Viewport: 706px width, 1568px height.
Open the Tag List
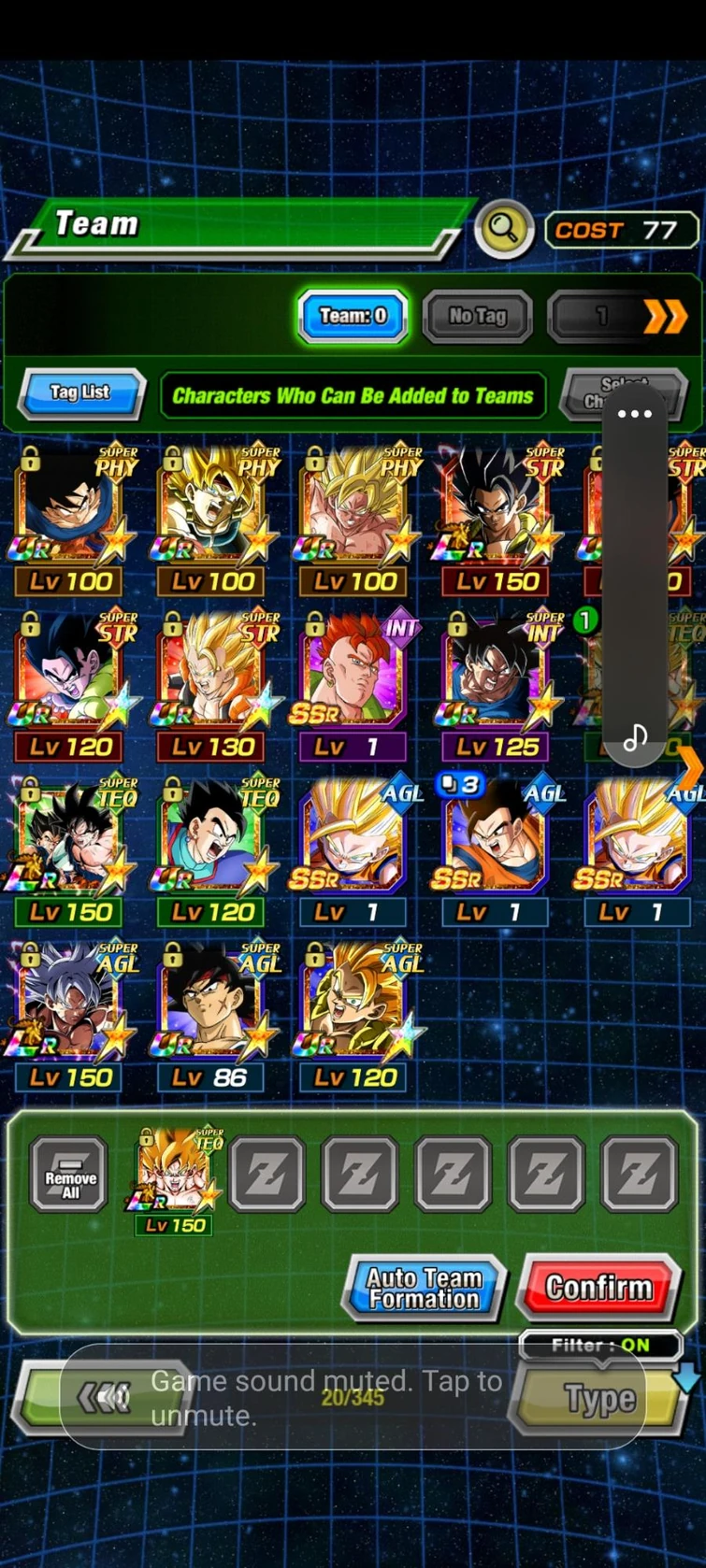[81, 392]
